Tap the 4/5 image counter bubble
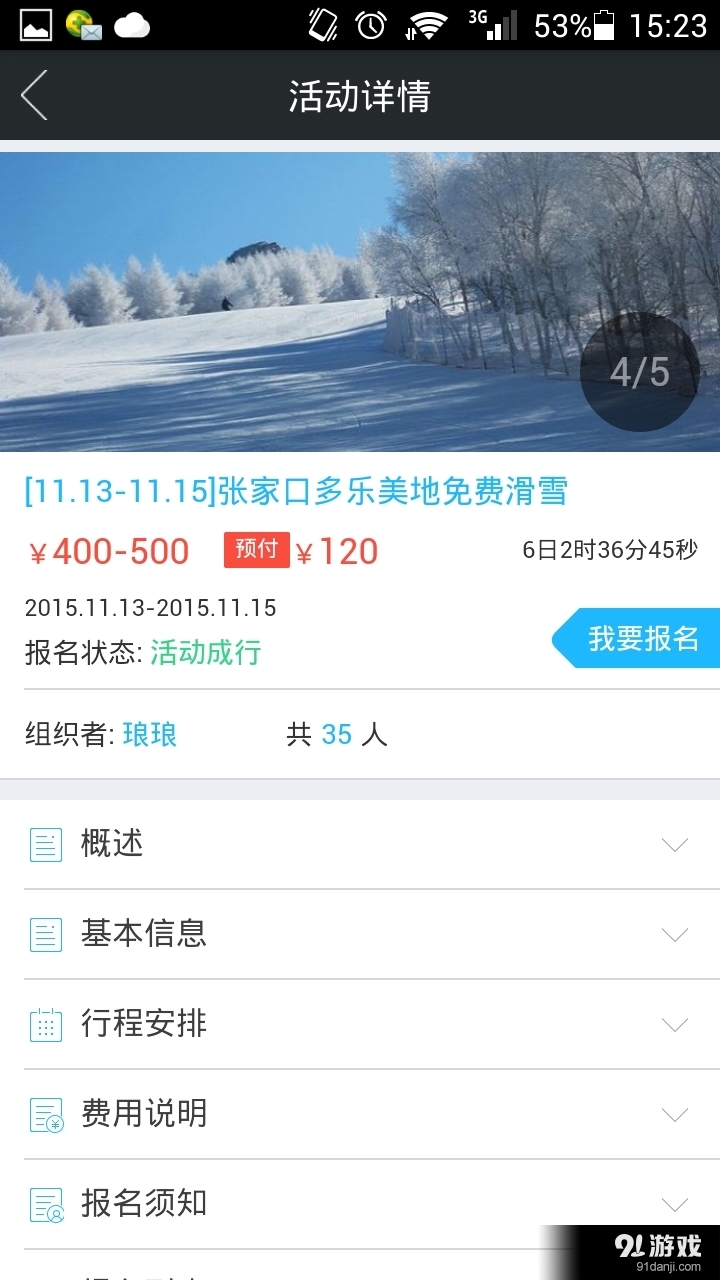720x1280 pixels. 639,371
